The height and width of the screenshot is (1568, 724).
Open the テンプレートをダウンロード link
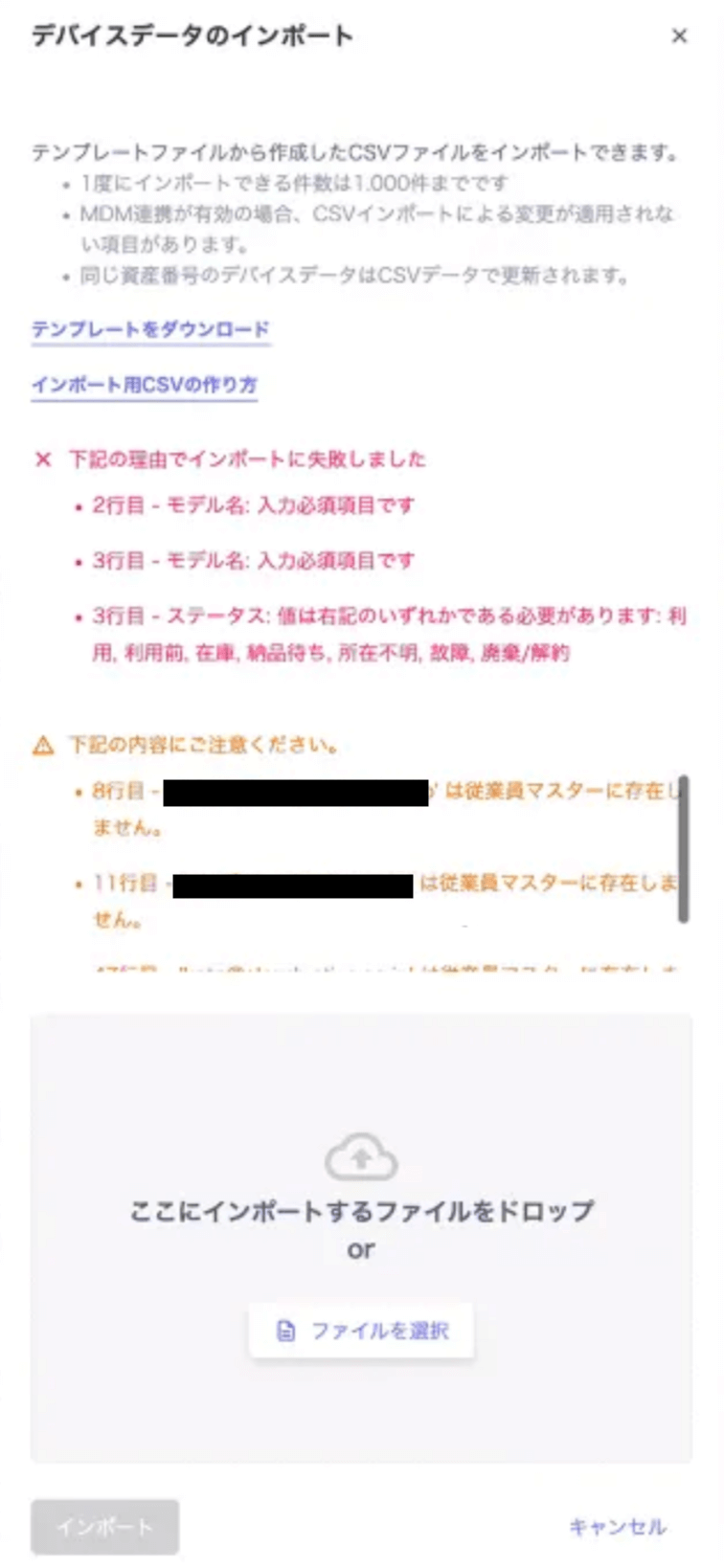tap(150, 329)
